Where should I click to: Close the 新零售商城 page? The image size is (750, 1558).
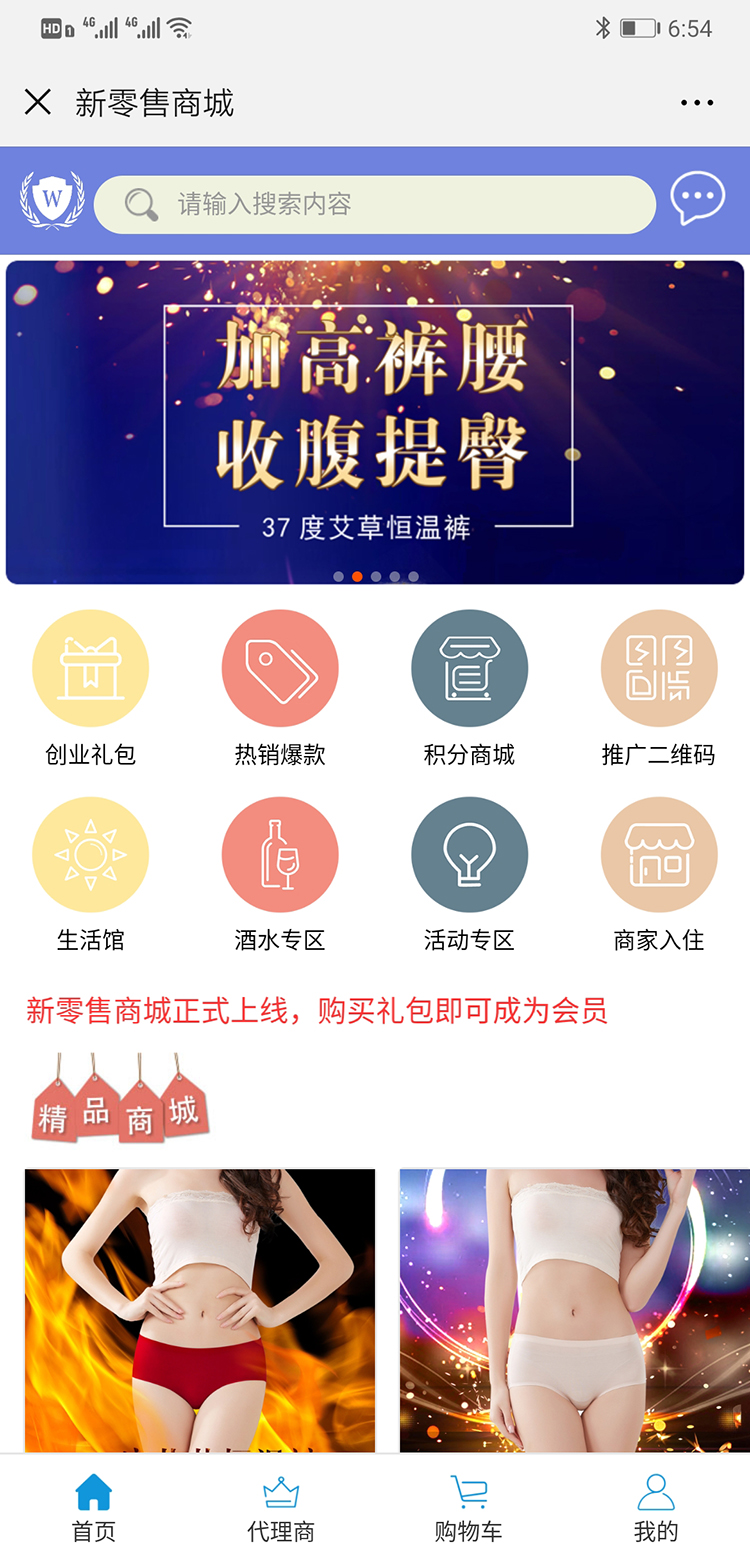coord(38,102)
